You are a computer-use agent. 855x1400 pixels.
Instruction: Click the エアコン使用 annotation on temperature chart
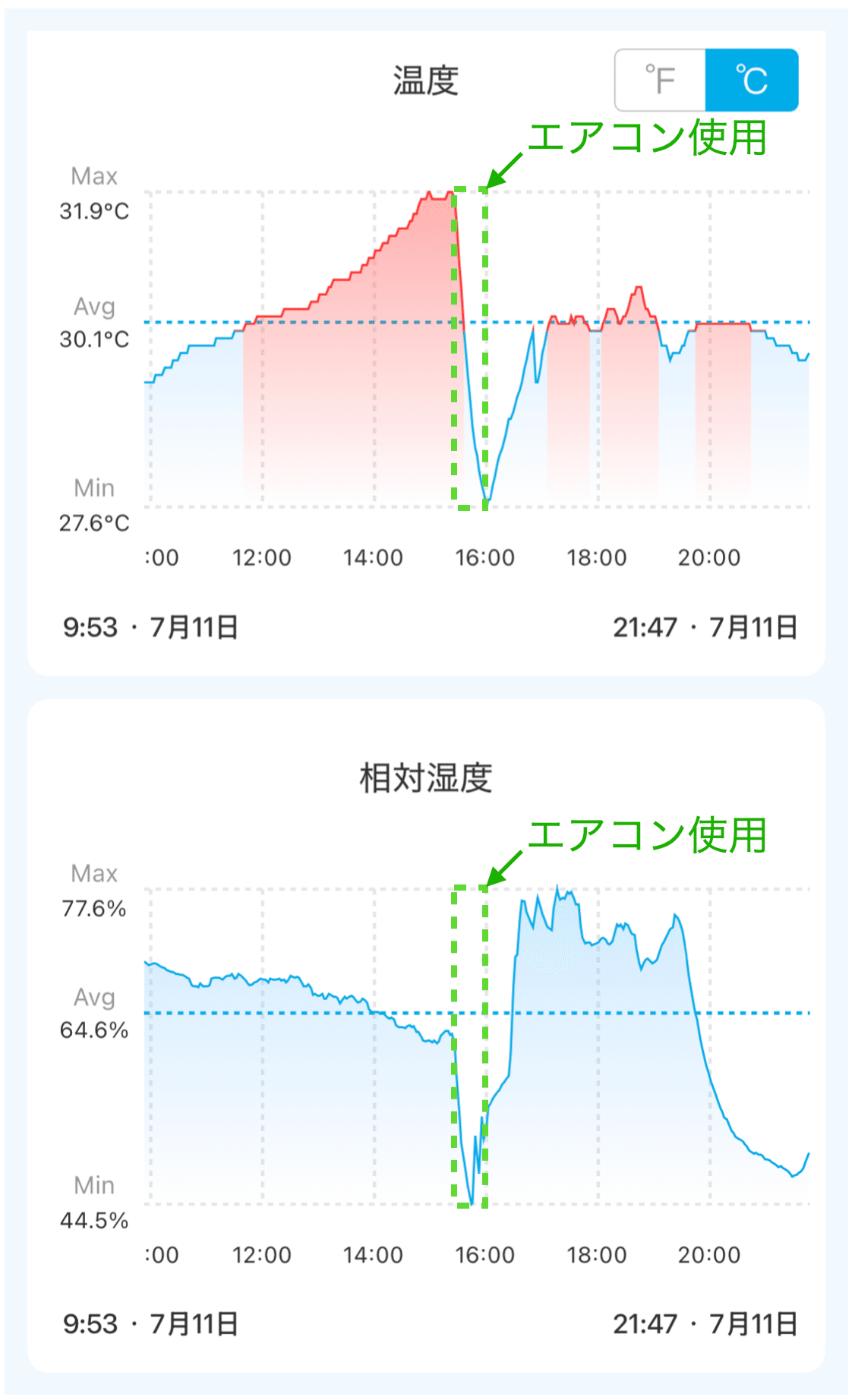[651, 137]
